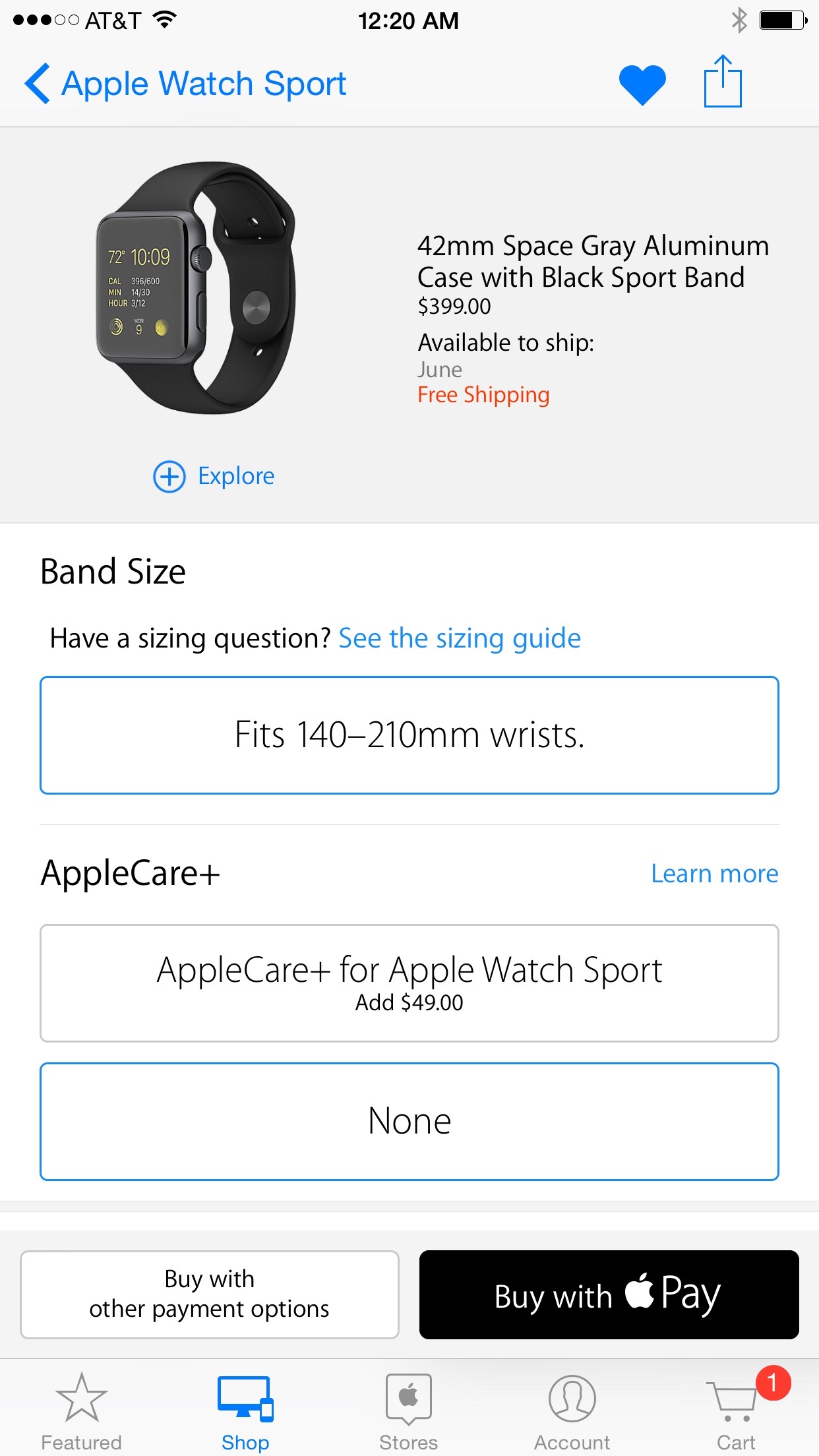Open the sizing guide link
The height and width of the screenshot is (1456, 819).
[460, 638]
